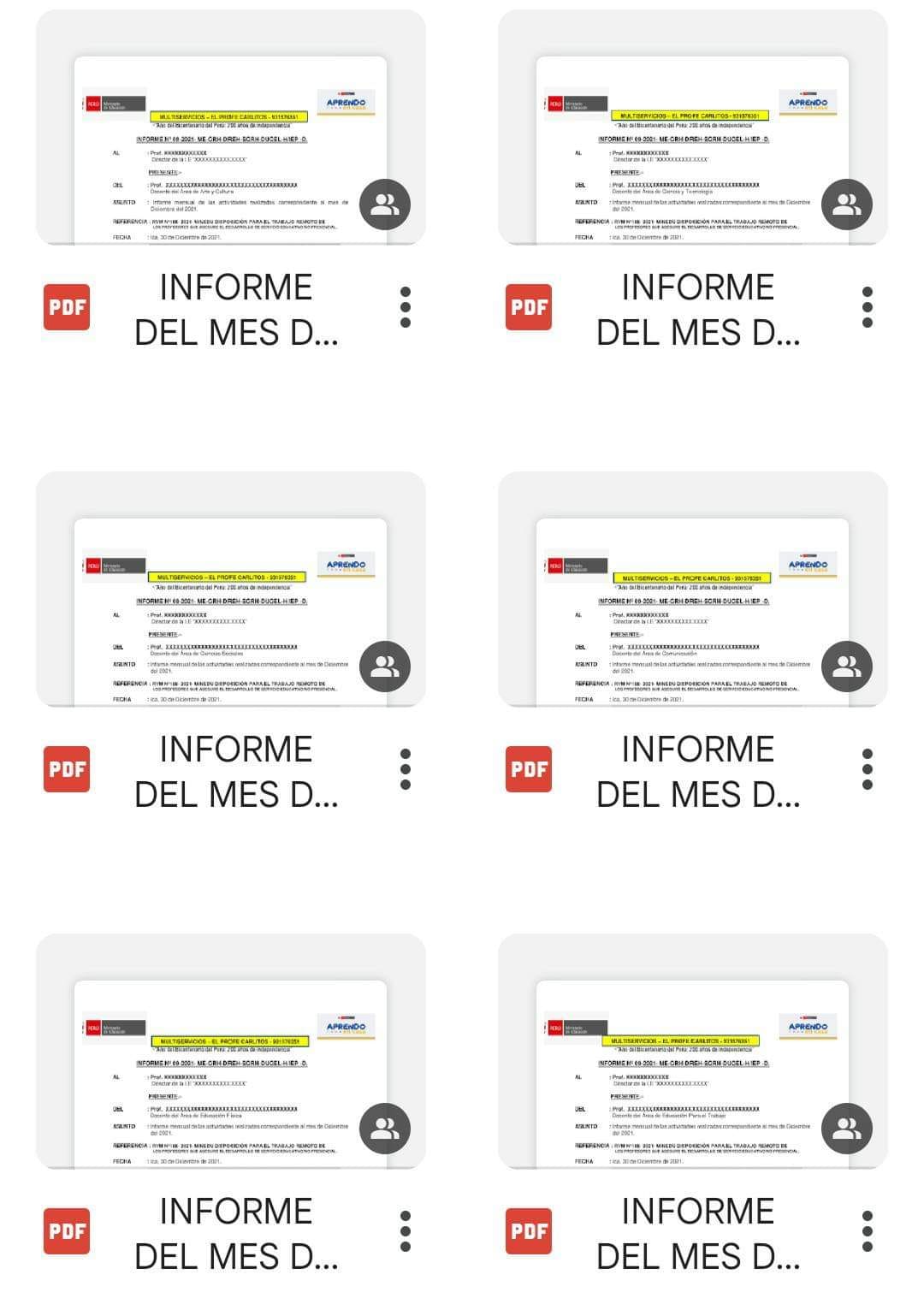The image size is (924, 1304).
Task: Open the Educación Para el Trabajo PDF
Action: pos(692,1052)
